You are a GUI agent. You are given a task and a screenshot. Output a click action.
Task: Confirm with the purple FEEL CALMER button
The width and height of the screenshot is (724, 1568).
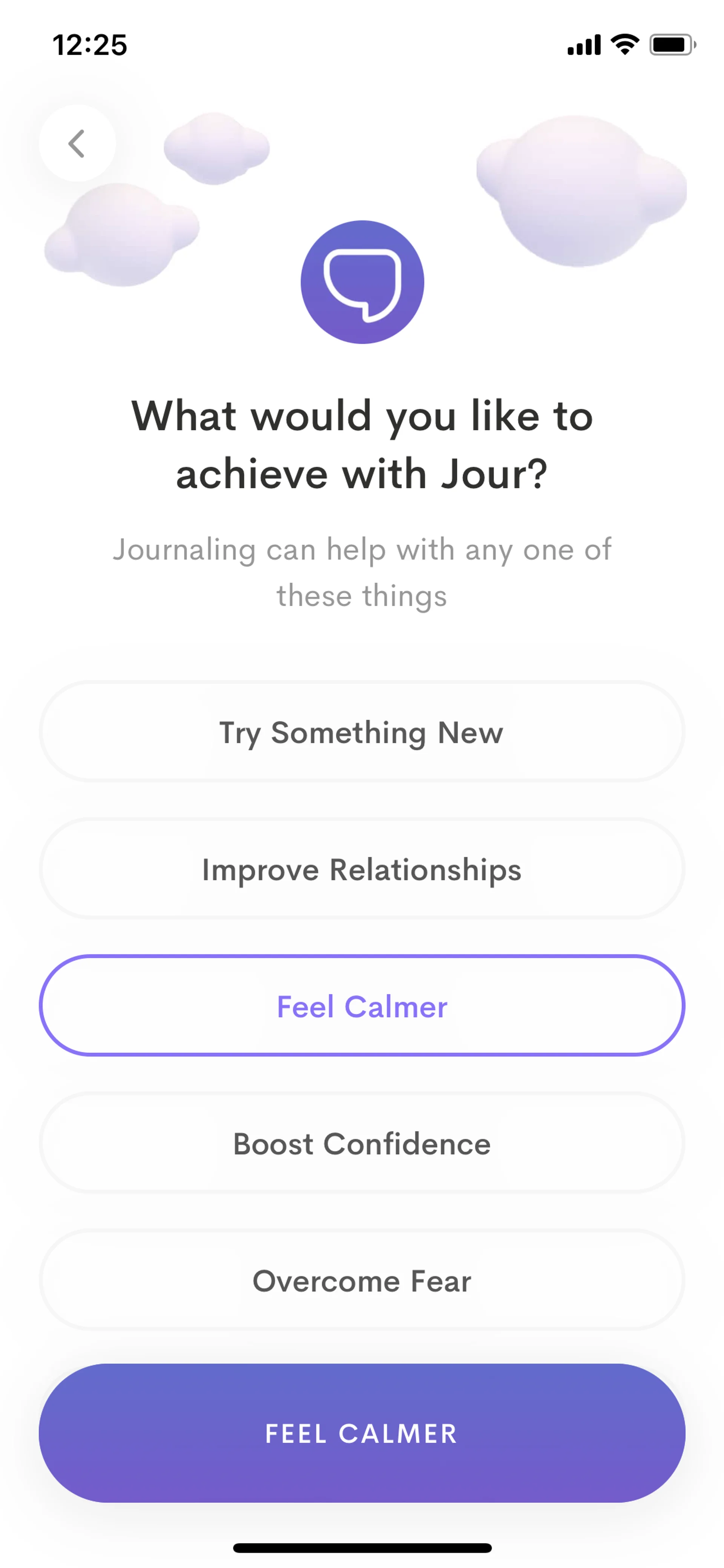361,1433
